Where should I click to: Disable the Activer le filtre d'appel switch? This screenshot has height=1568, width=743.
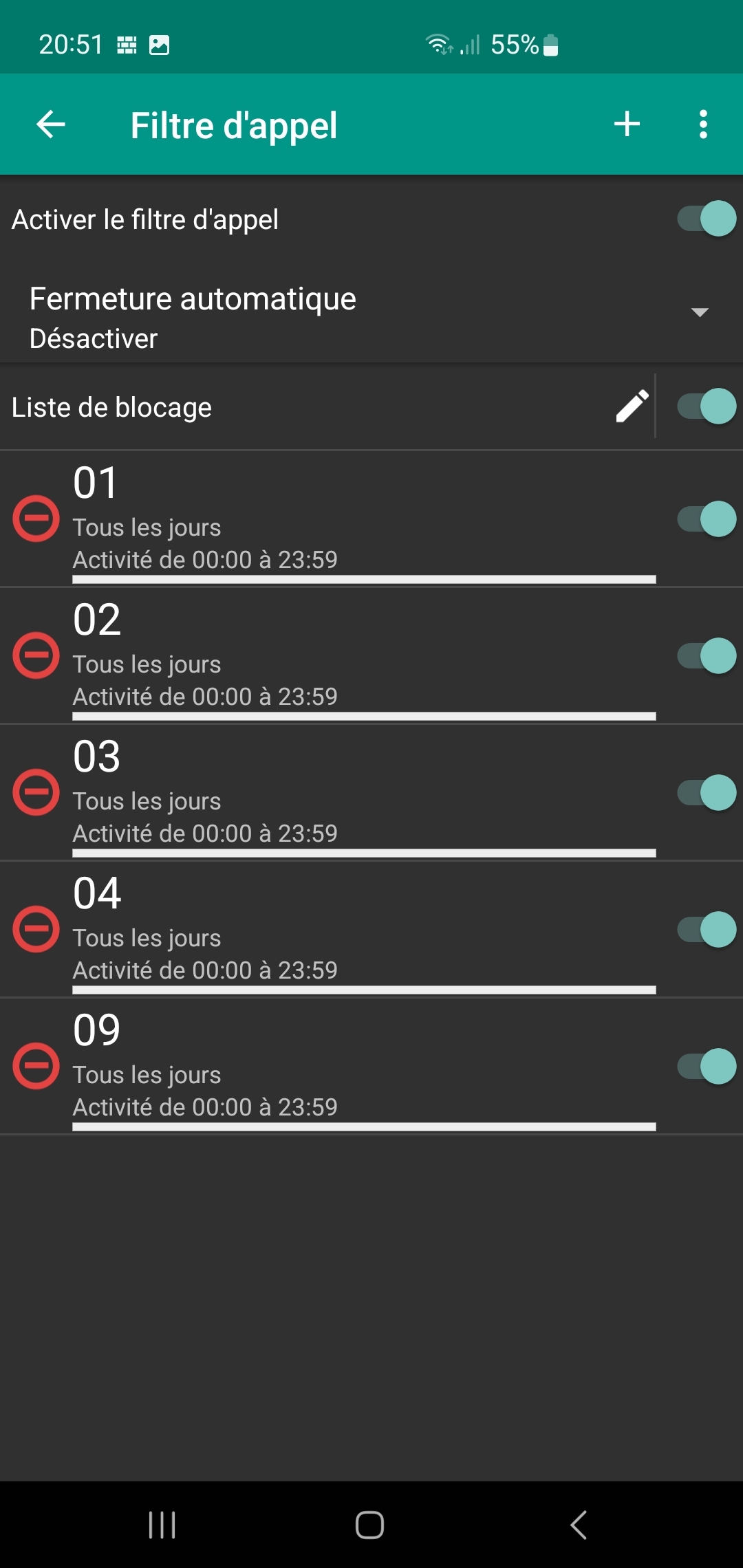pyautogui.click(x=707, y=219)
